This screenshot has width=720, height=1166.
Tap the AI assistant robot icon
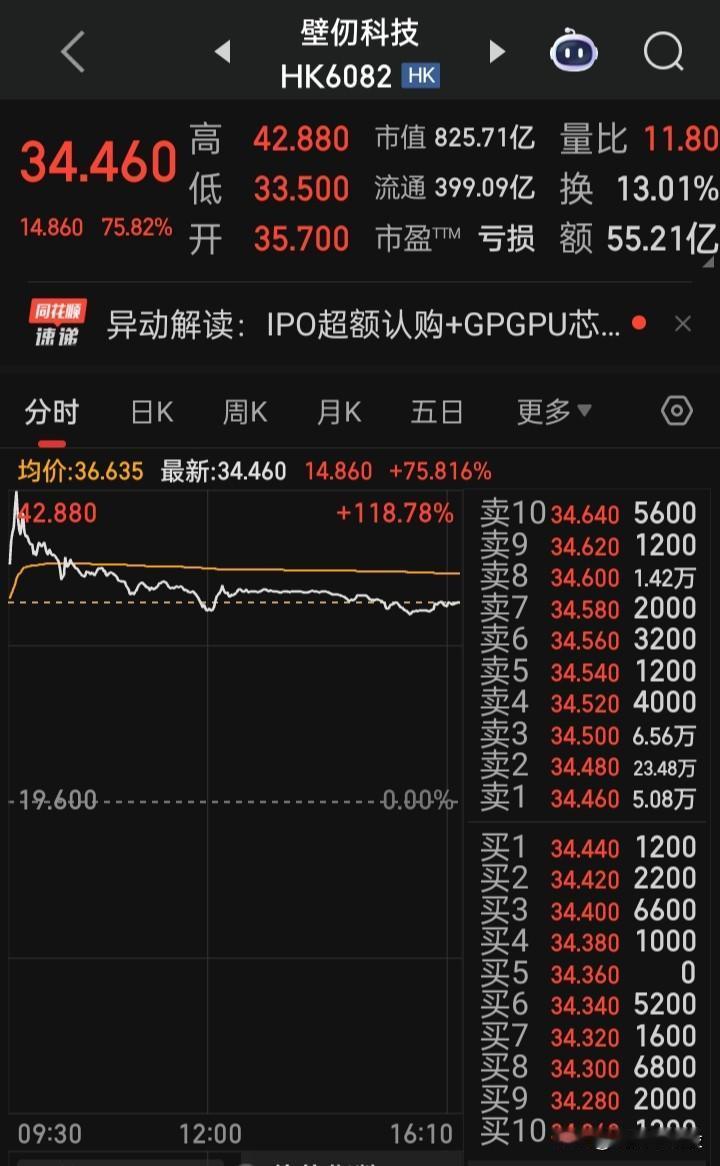[x=573, y=51]
